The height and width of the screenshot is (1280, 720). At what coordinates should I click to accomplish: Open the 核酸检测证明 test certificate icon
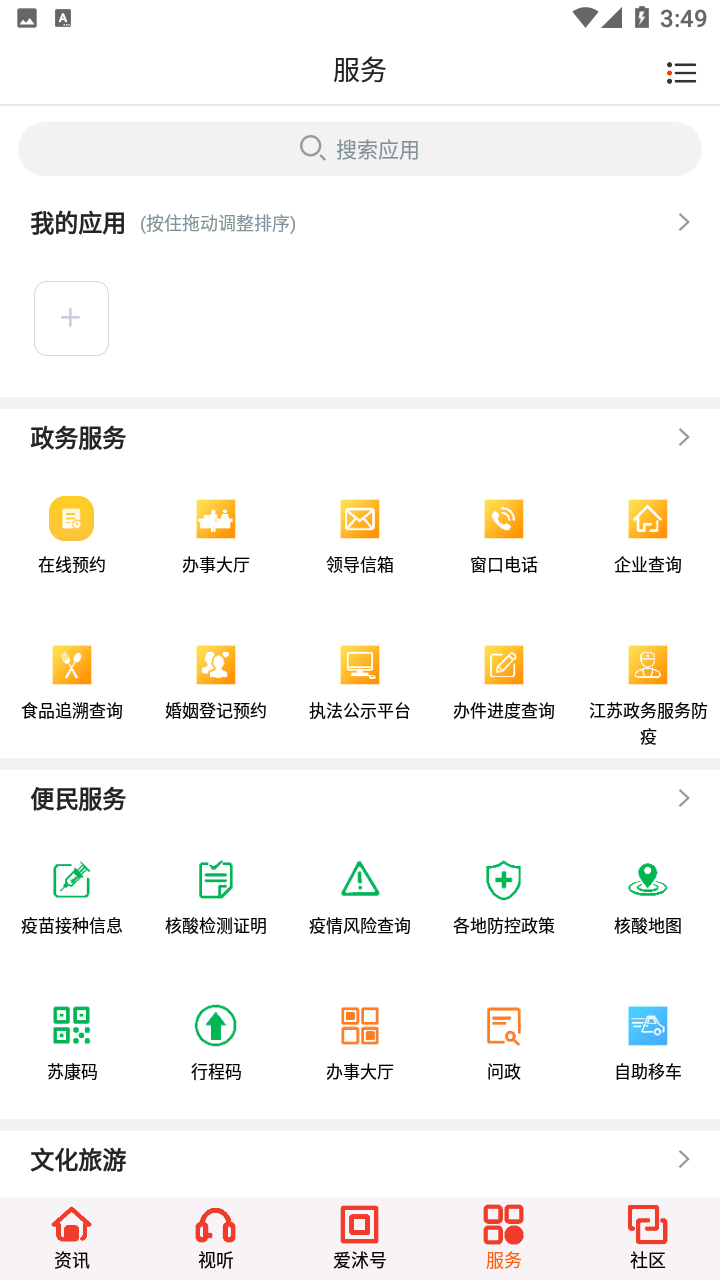click(215, 881)
